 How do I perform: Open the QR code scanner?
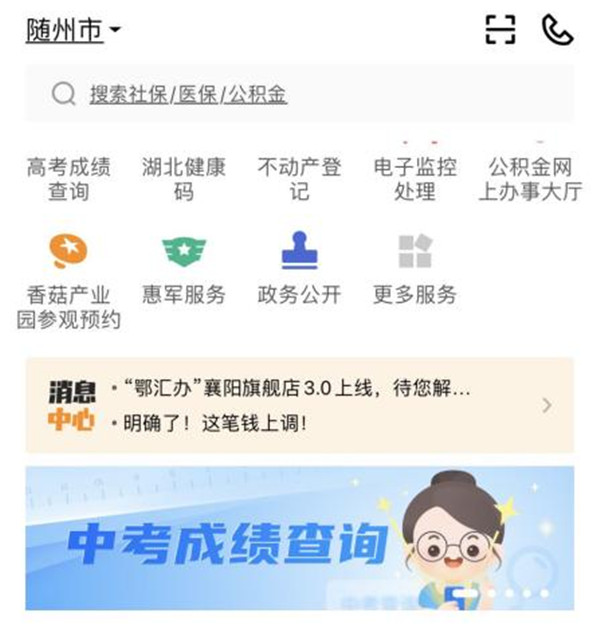point(500,30)
